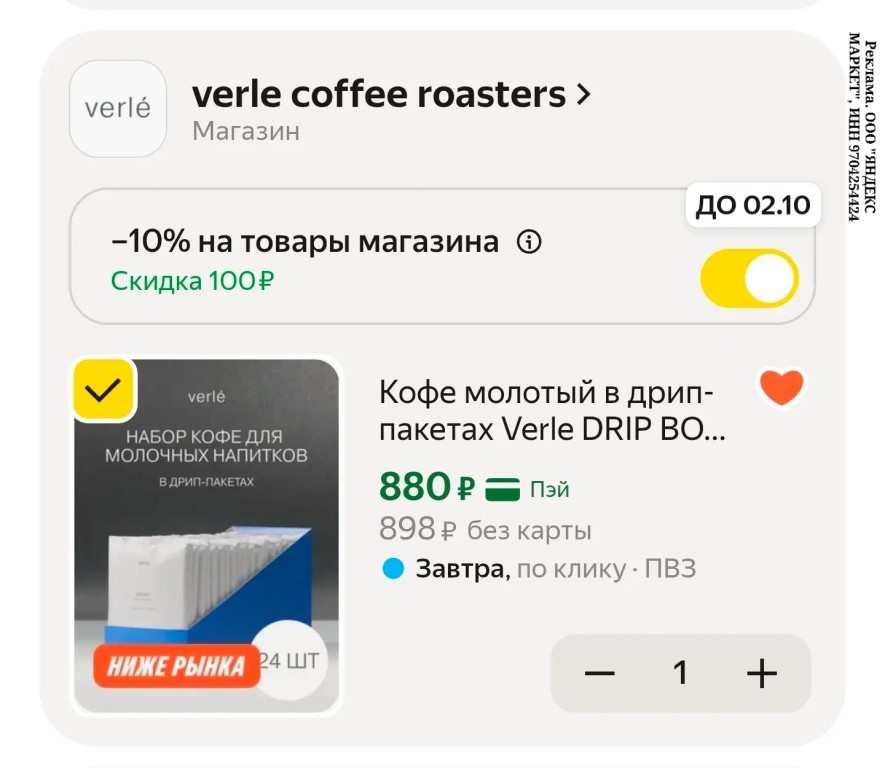This screenshot has height=768, width=885.
Task: Decrease the coffee quantity with minus
Action: tap(600, 673)
